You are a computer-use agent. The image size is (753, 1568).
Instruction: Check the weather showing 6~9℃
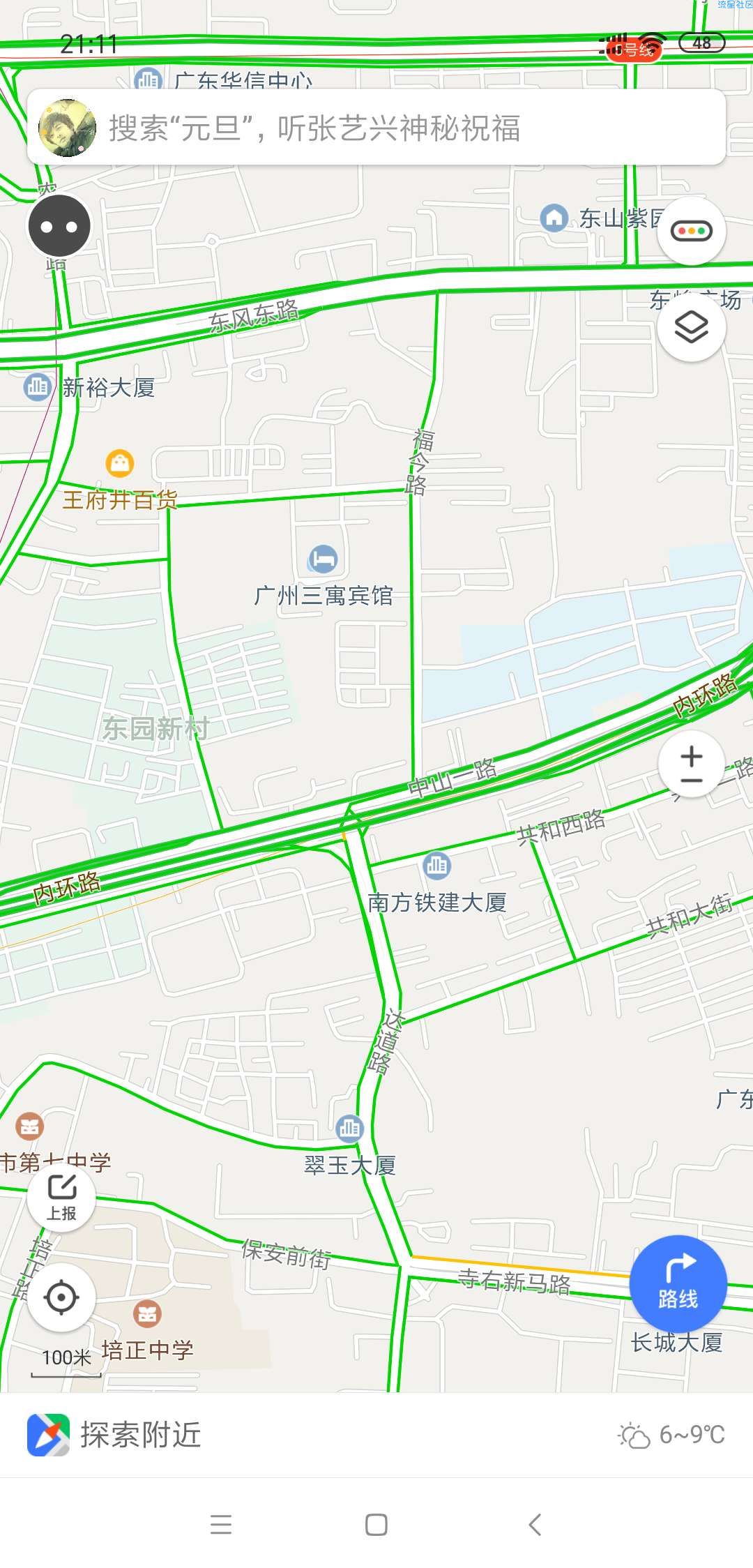pyautogui.click(x=672, y=1435)
